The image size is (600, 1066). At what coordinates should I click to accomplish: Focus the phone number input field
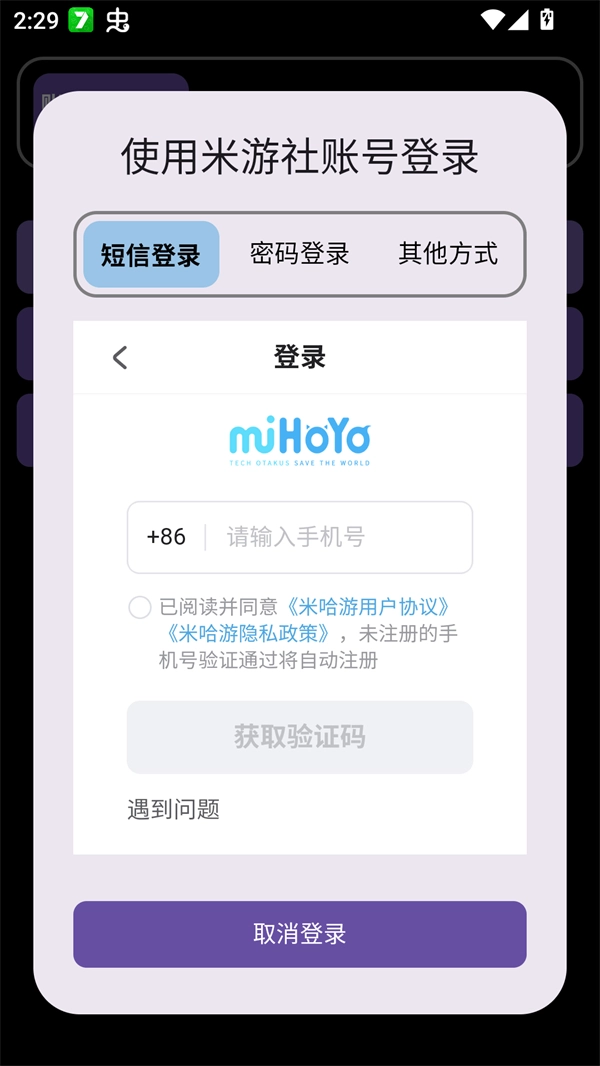340,537
